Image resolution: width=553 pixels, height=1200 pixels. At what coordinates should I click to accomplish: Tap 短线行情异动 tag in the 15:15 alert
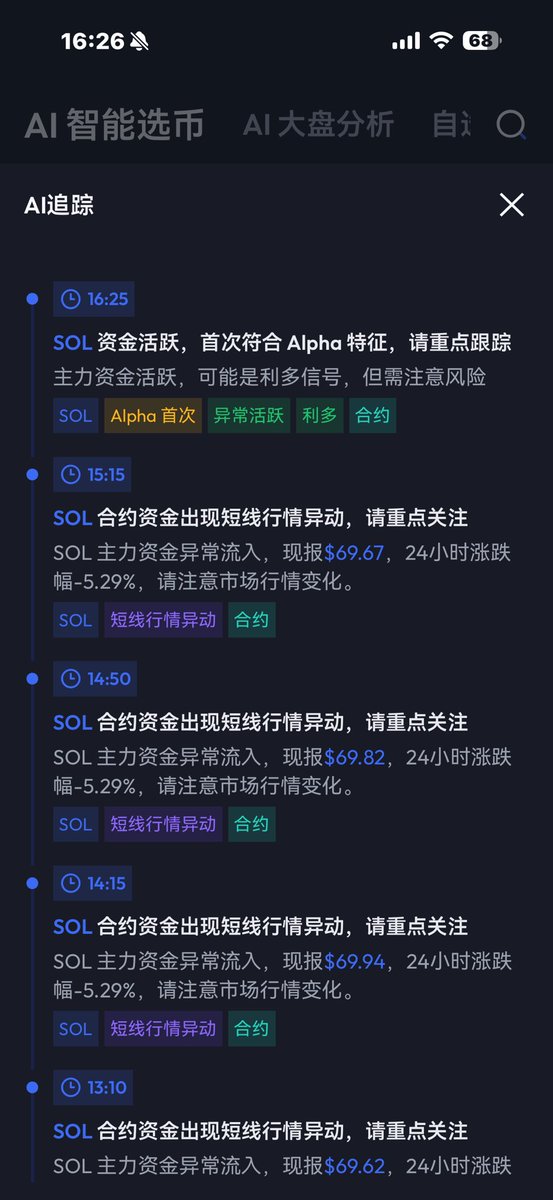[x=163, y=620]
